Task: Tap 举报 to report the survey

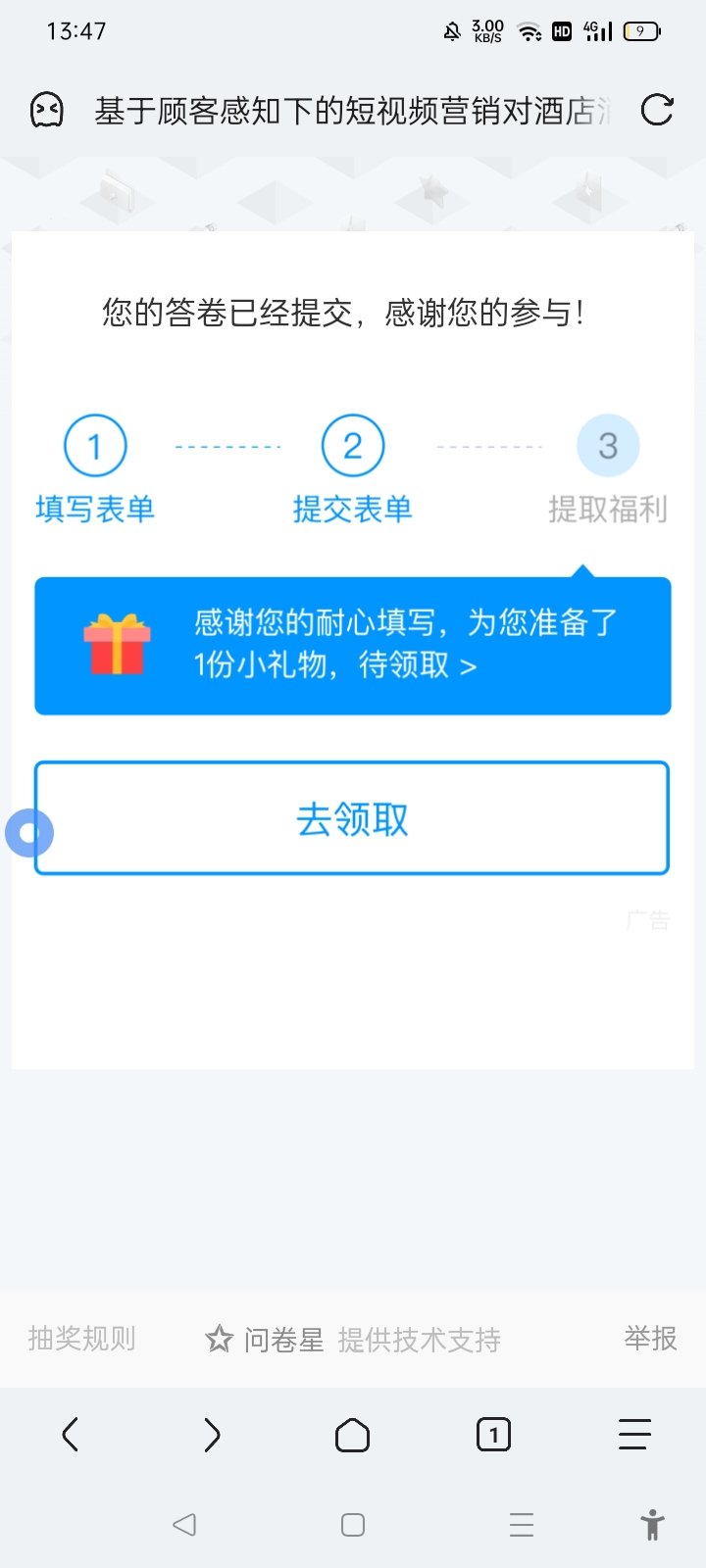Action: tap(650, 1339)
